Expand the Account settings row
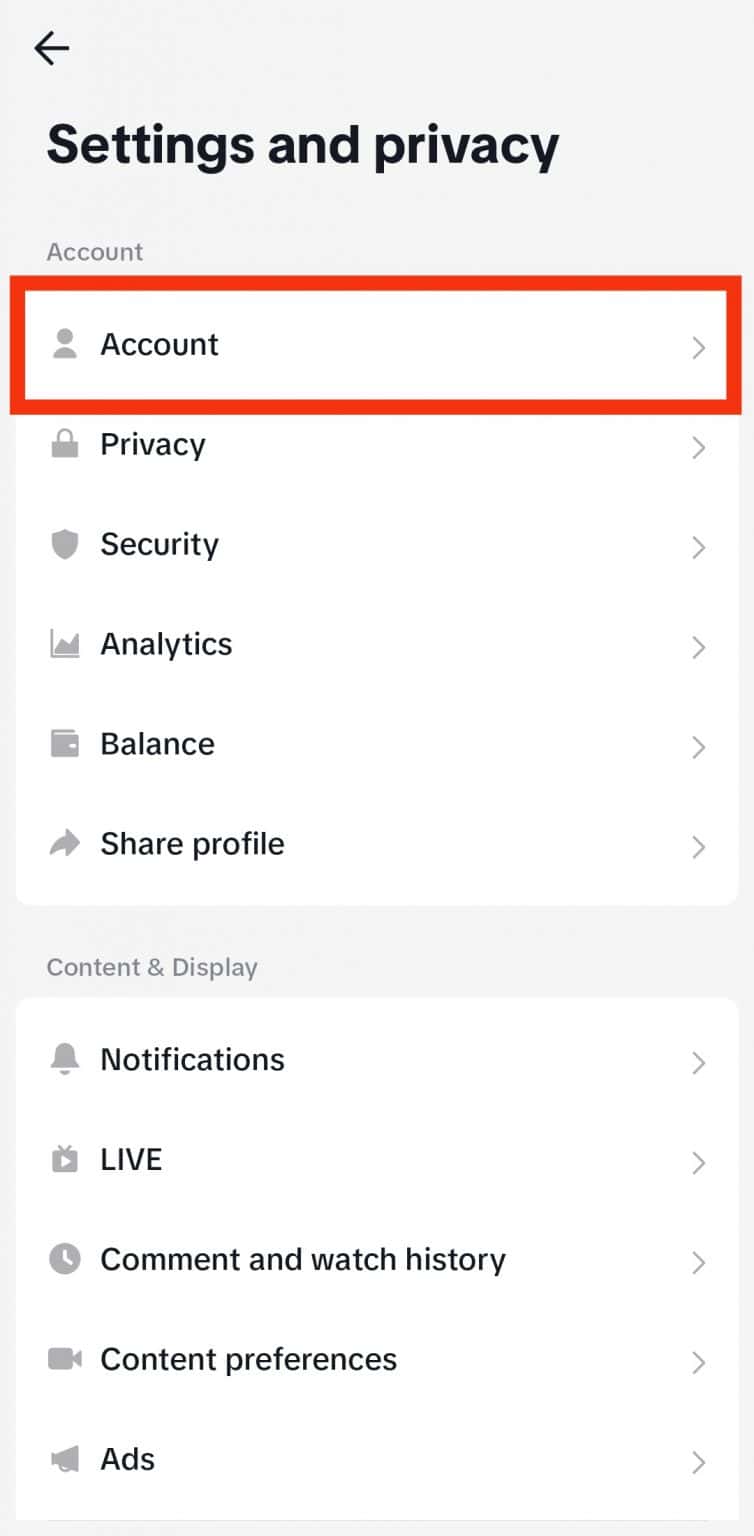This screenshot has height=1536, width=754. tap(377, 345)
